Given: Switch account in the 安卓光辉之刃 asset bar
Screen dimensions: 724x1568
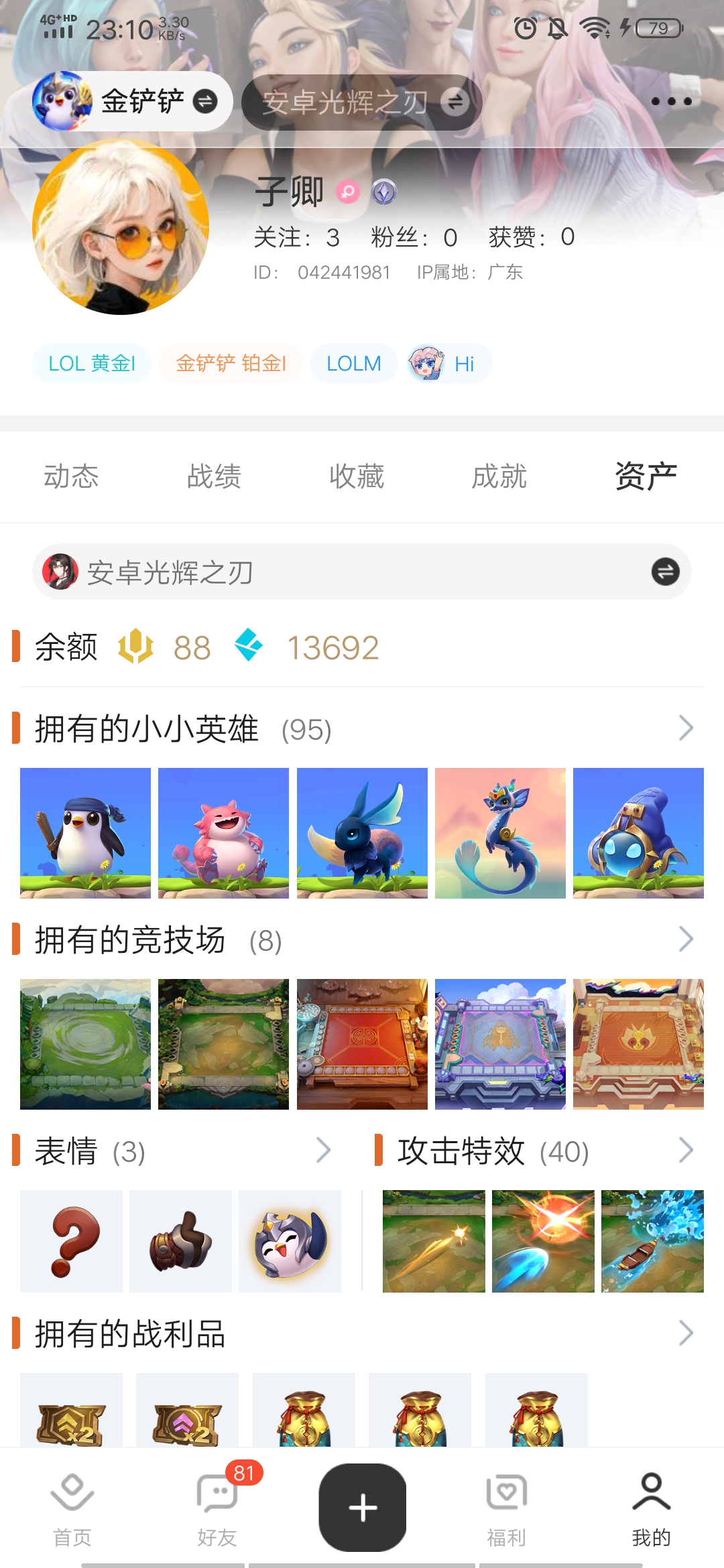Looking at the screenshot, I should [665, 572].
